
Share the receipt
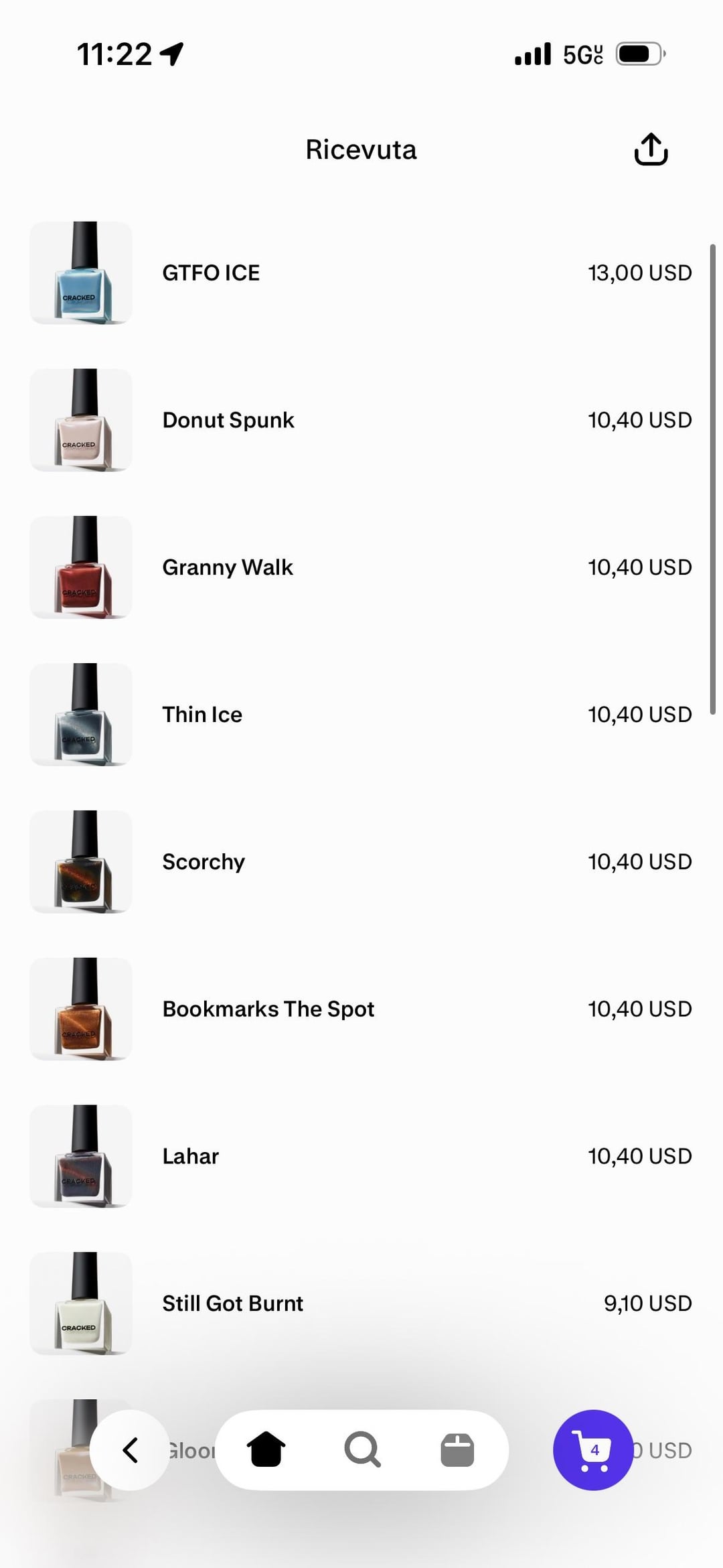[x=651, y=149]
